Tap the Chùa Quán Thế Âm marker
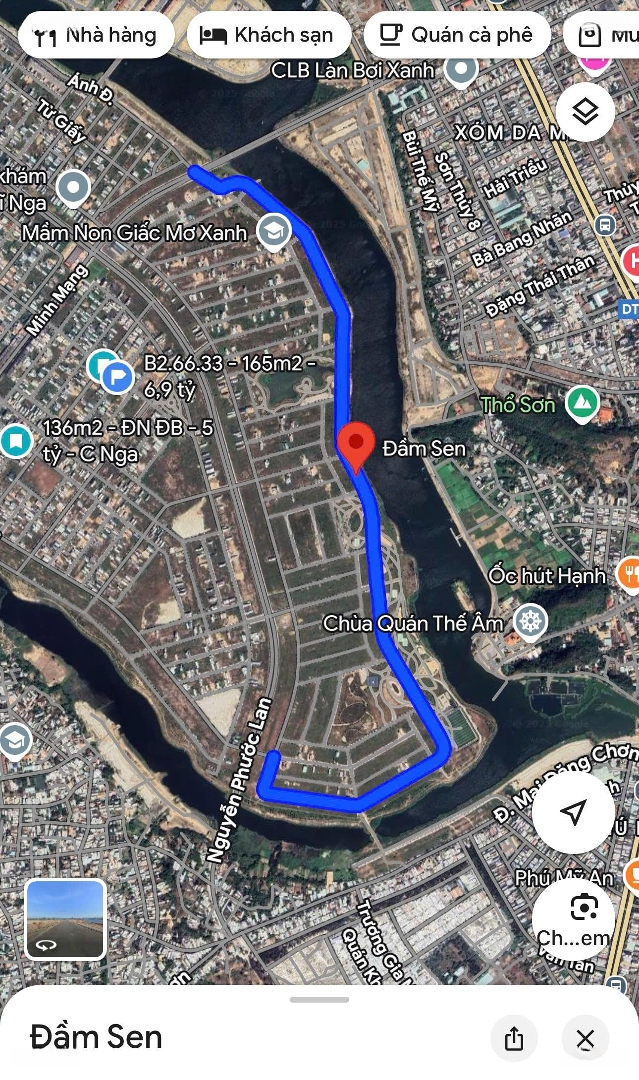This screenshot has height=1080, width=639. coord(532,622)
